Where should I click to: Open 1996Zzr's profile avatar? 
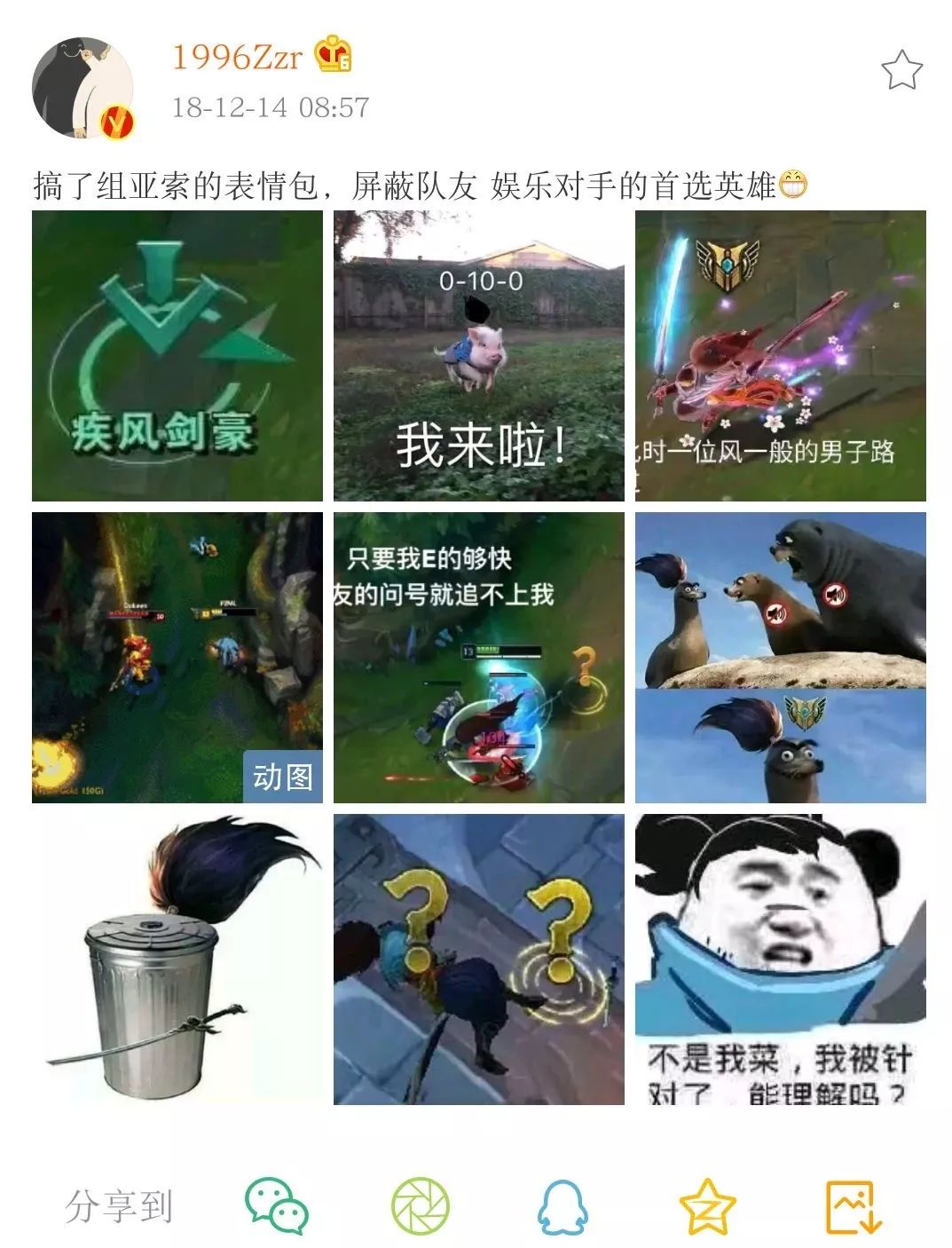pos(83,88)
